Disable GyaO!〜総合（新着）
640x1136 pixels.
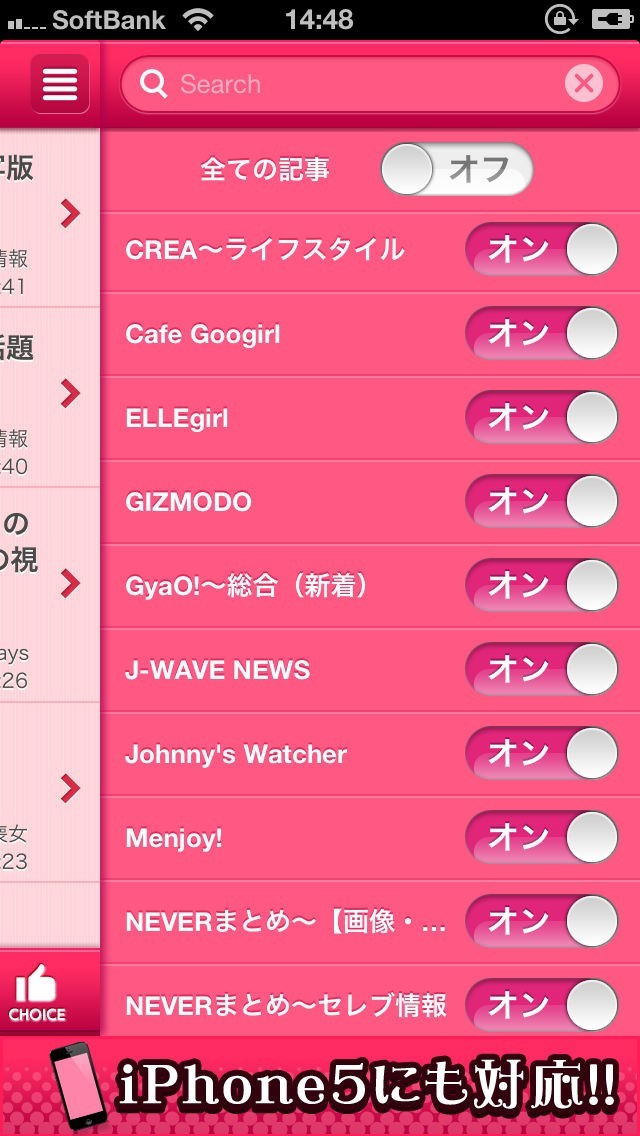click(541, 586)
